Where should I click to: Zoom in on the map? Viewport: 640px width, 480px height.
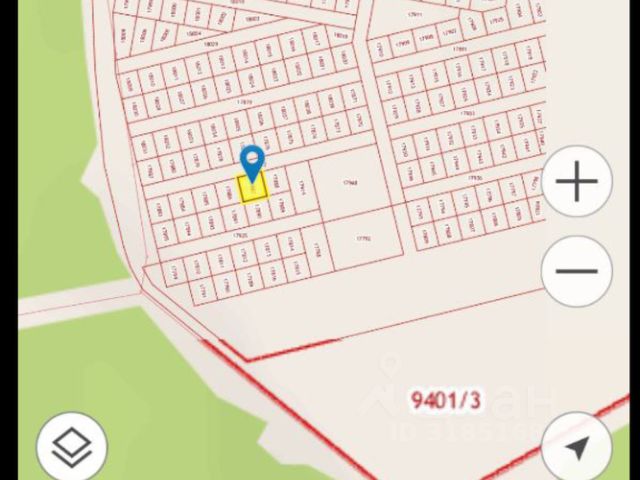577,182
